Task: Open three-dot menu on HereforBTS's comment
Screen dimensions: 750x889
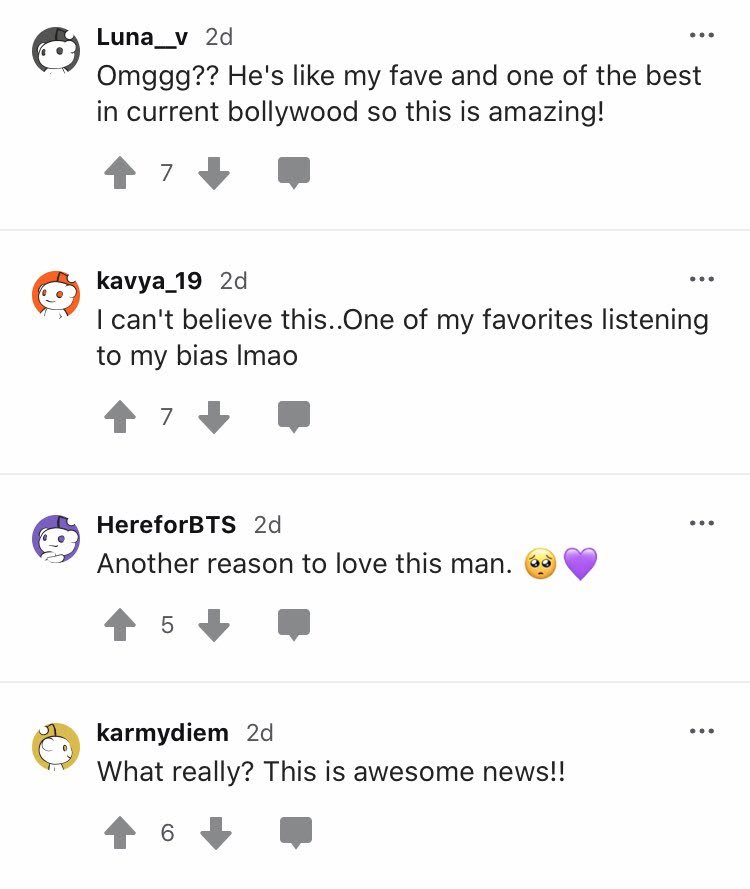Action: click(701, 523)
